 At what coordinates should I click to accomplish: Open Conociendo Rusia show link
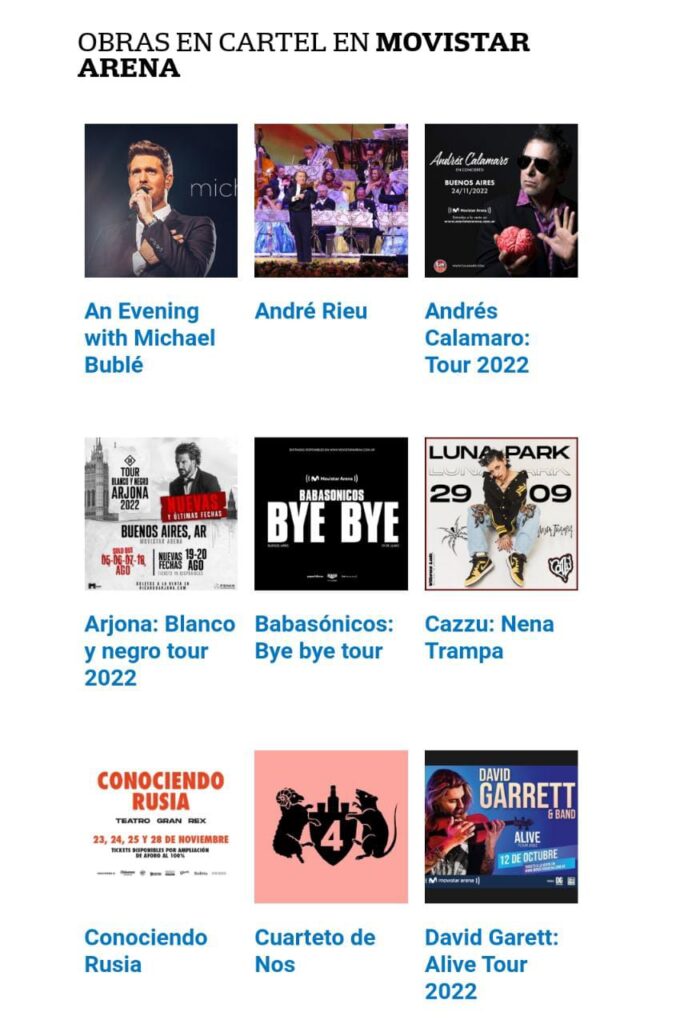click(145, 951)
